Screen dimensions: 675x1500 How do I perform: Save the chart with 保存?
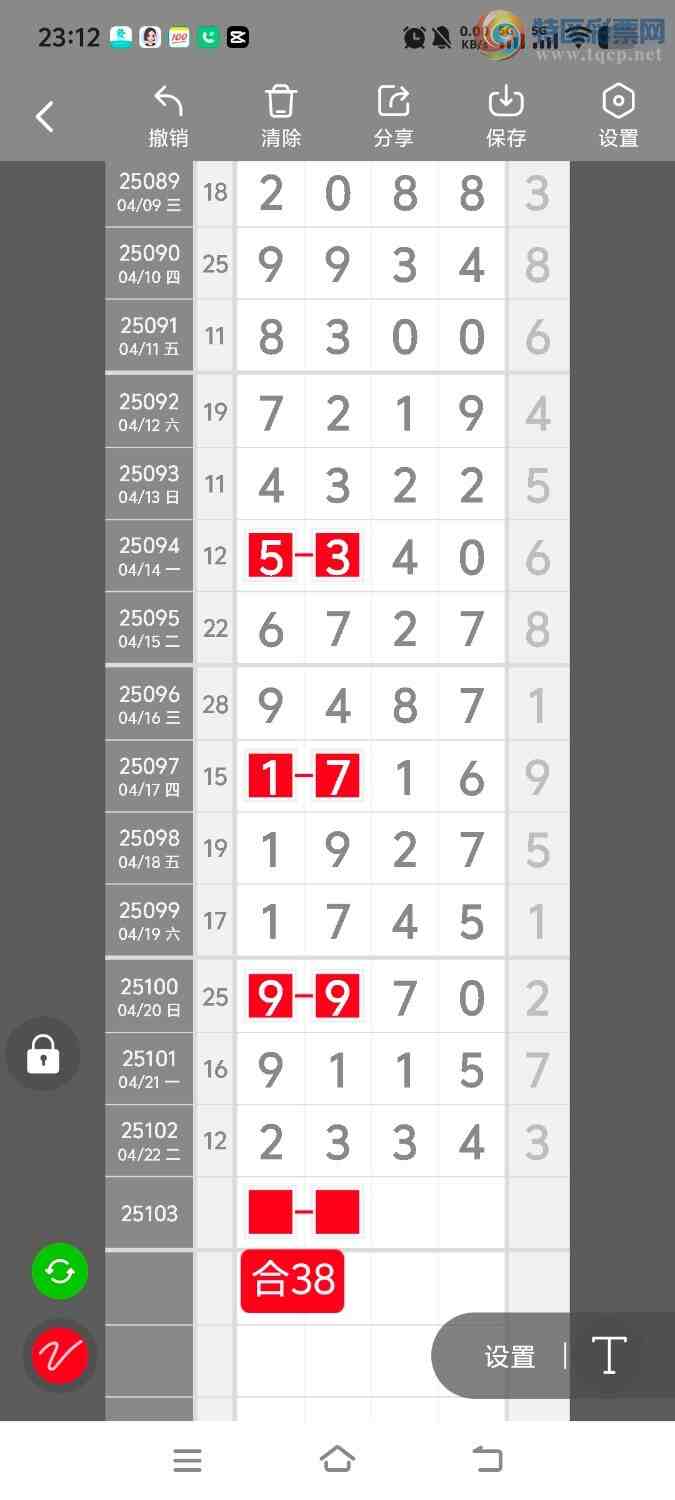coord(506,117)
